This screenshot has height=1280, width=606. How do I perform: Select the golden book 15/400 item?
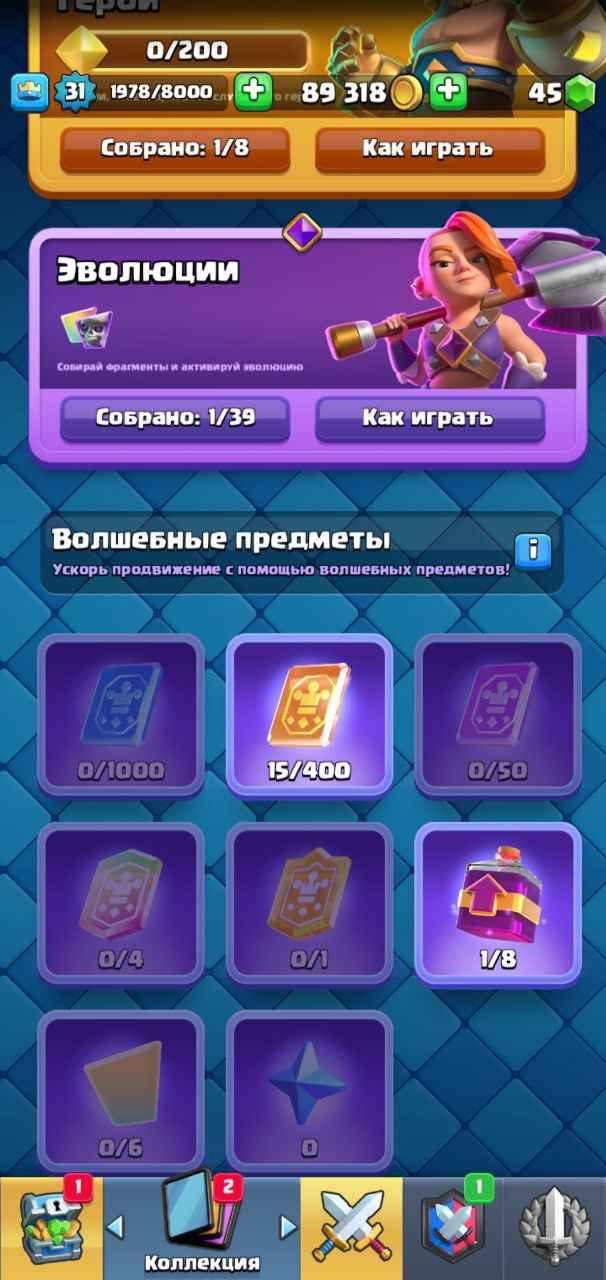coord(309,713)
